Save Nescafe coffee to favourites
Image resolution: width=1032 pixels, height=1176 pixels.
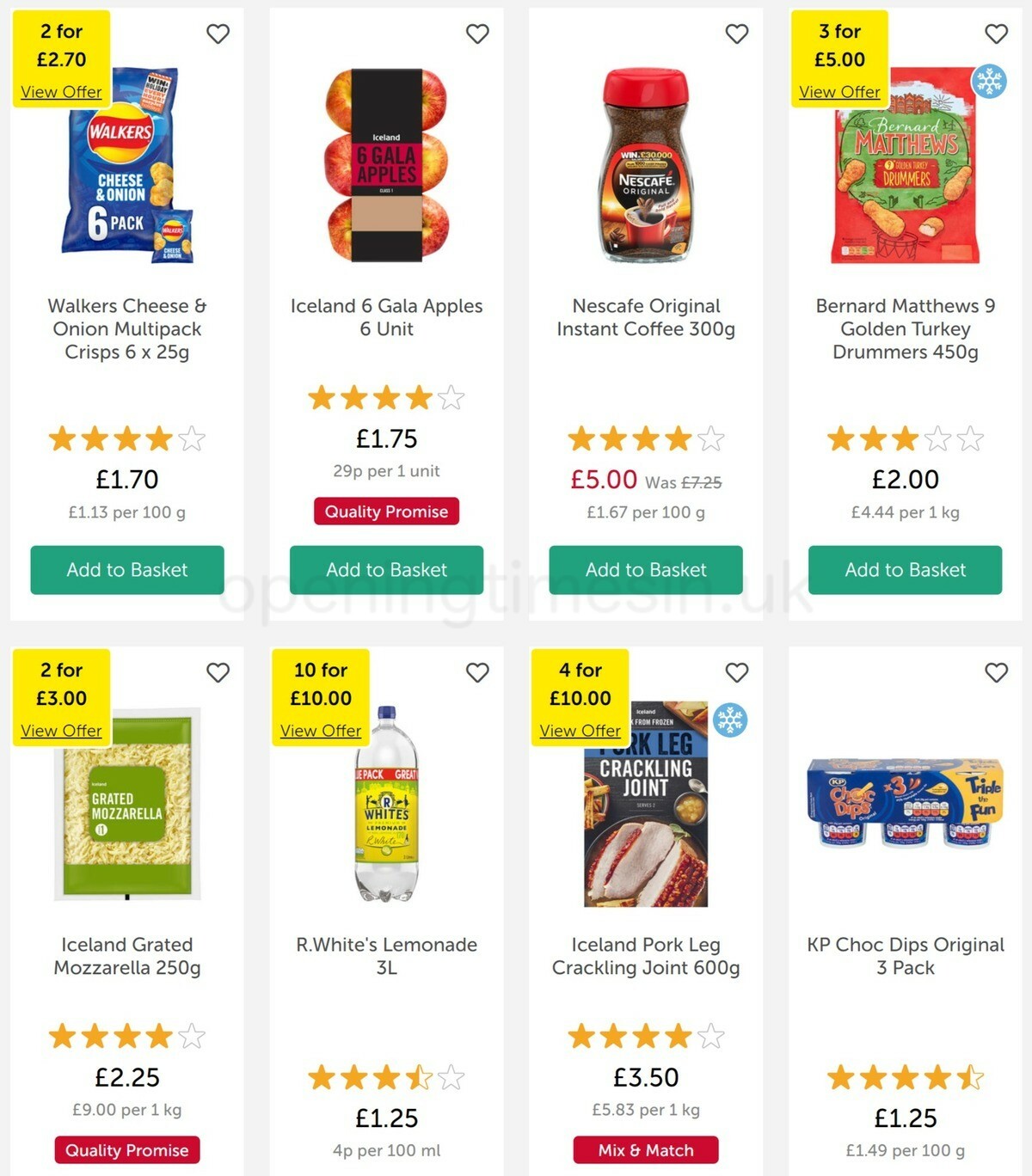737,34
